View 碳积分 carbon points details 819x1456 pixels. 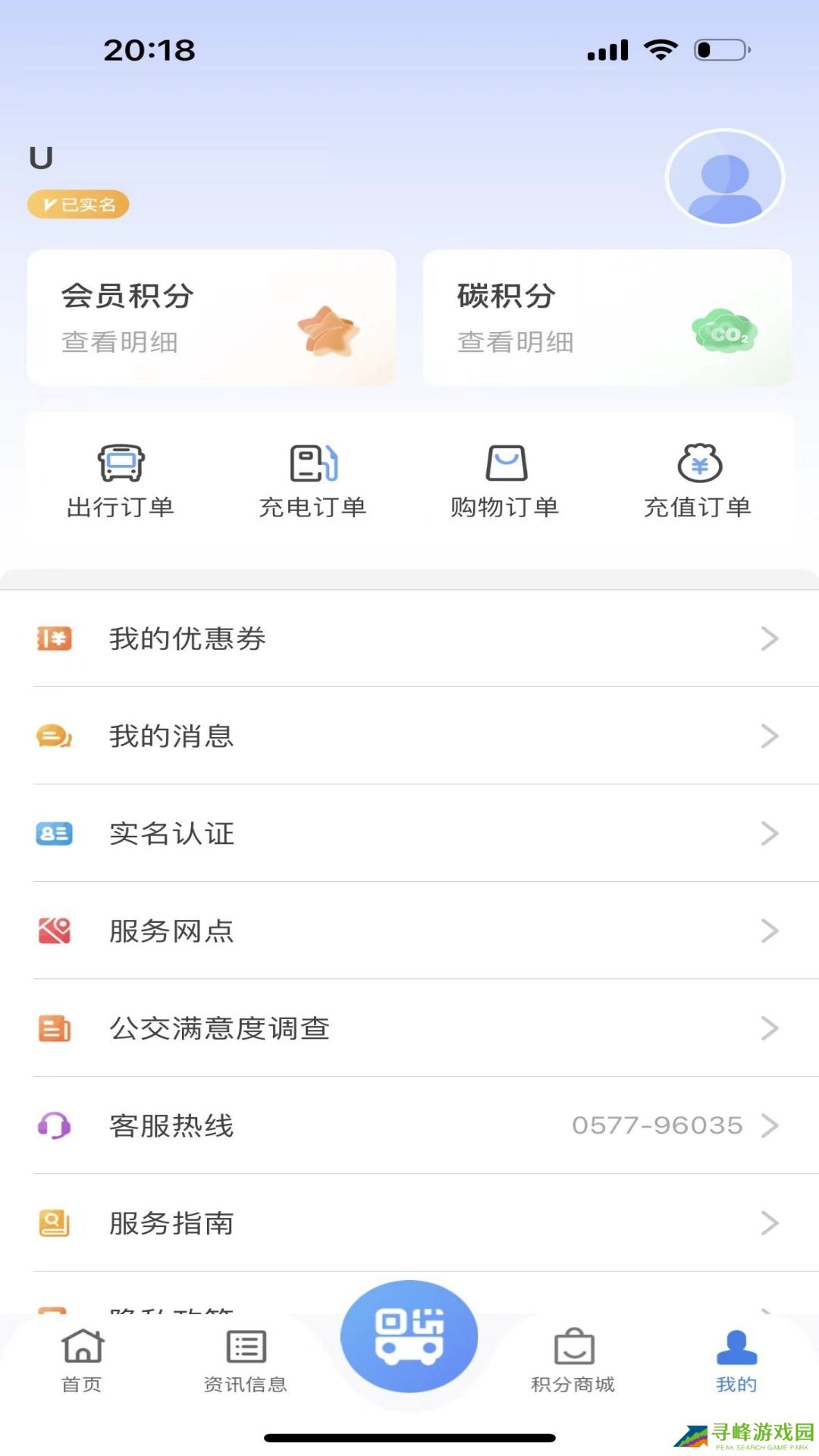pyautogui.click(x=607, y=318)
